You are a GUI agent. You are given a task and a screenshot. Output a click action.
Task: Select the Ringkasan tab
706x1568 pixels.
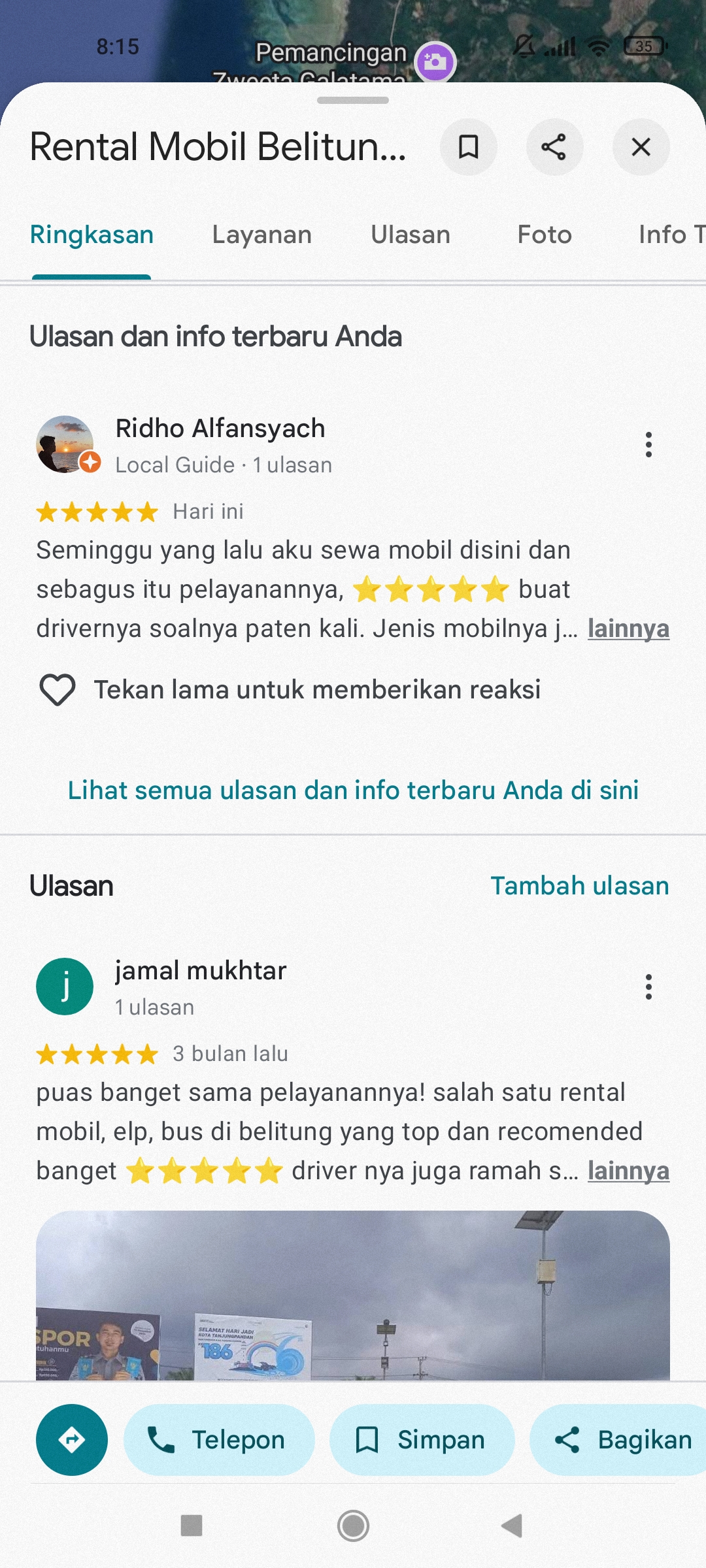pyautogui.click(x=92, y=235)
